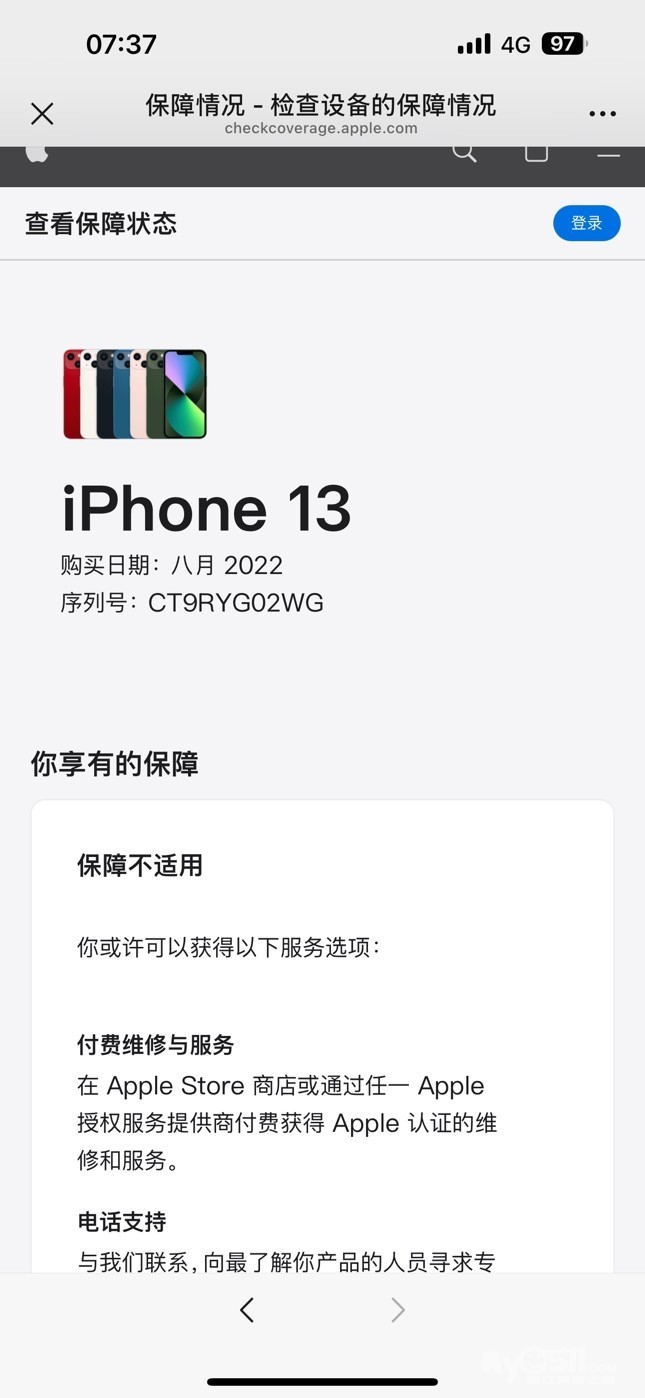Tap the 登录 sign-in button

point(587,223)
